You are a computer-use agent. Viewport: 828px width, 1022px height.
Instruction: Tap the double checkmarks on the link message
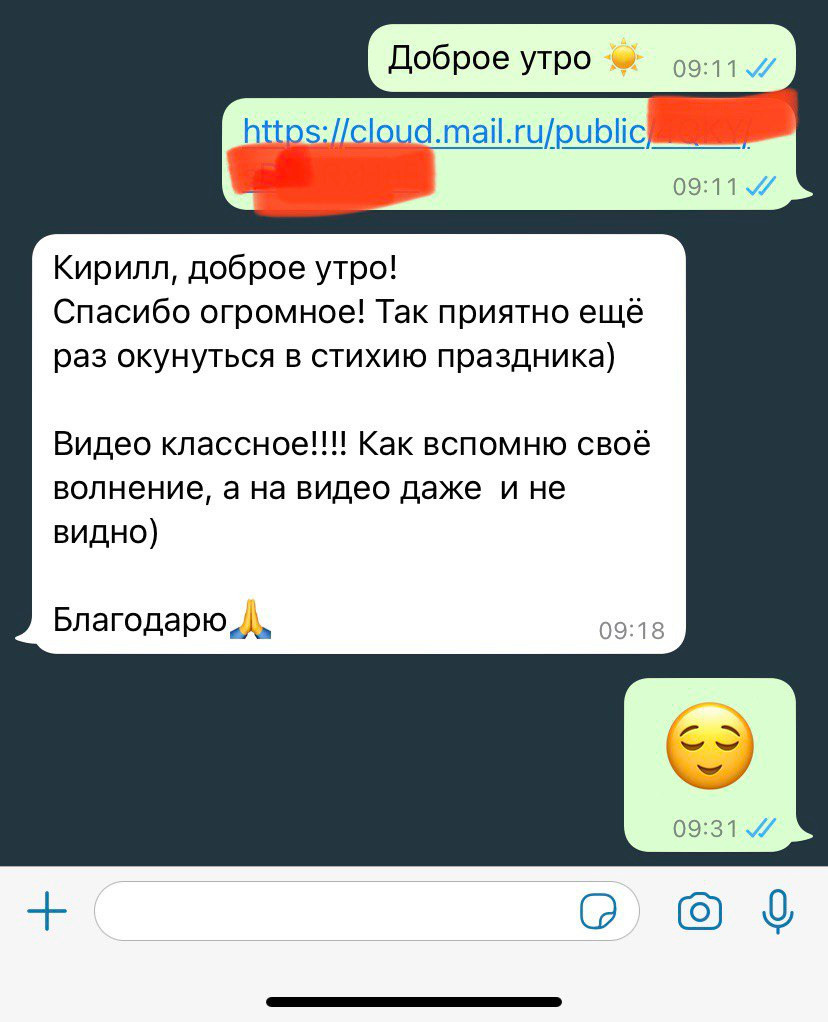click(762, 186)
